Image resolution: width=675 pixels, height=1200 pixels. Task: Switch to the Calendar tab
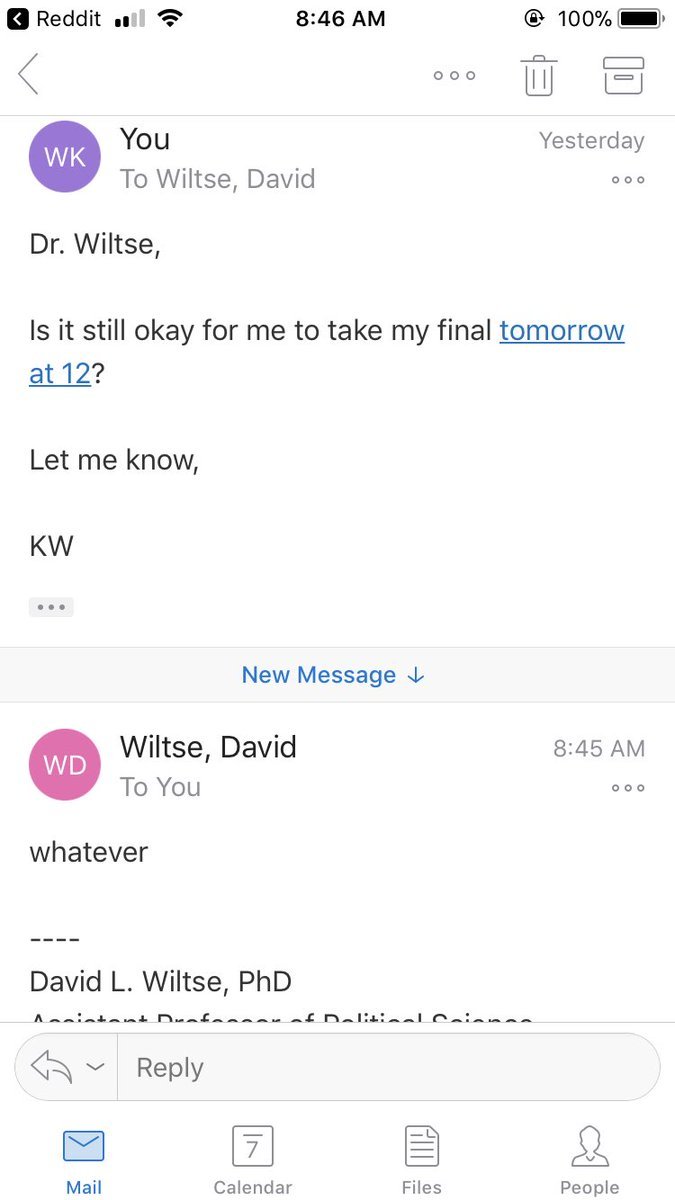tap(252, 1160)
